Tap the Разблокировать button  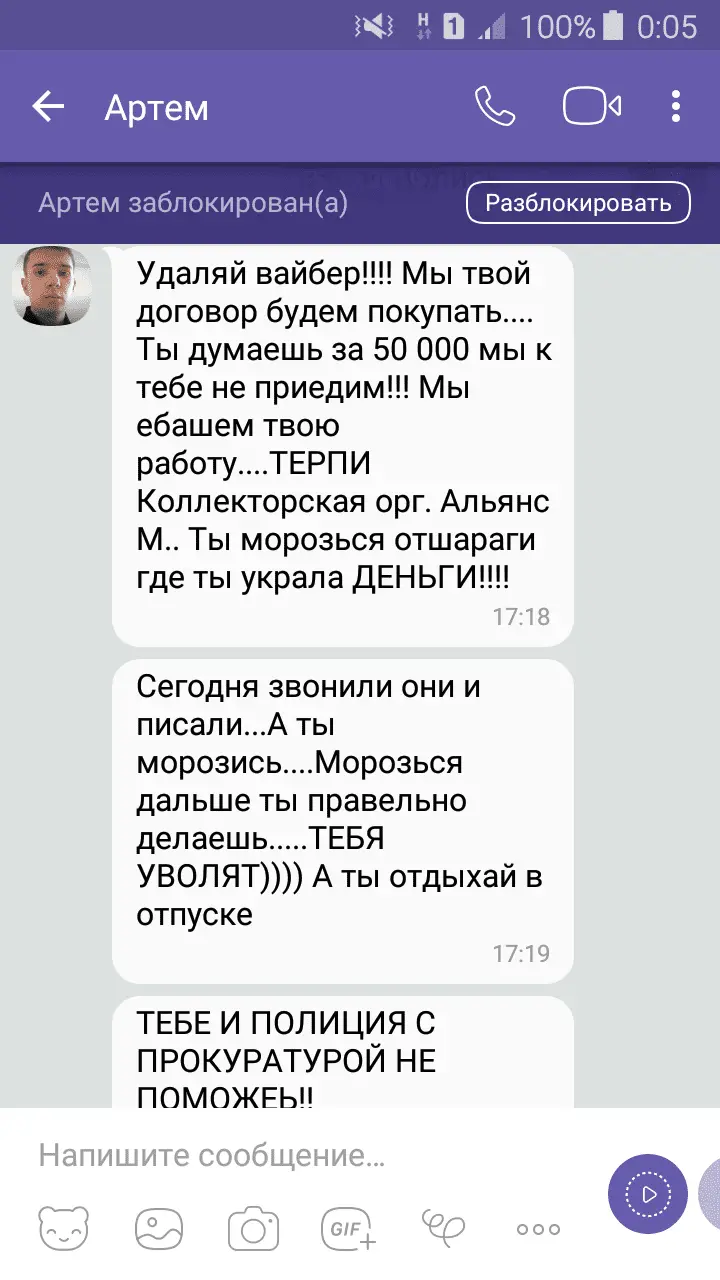point(578,203)
